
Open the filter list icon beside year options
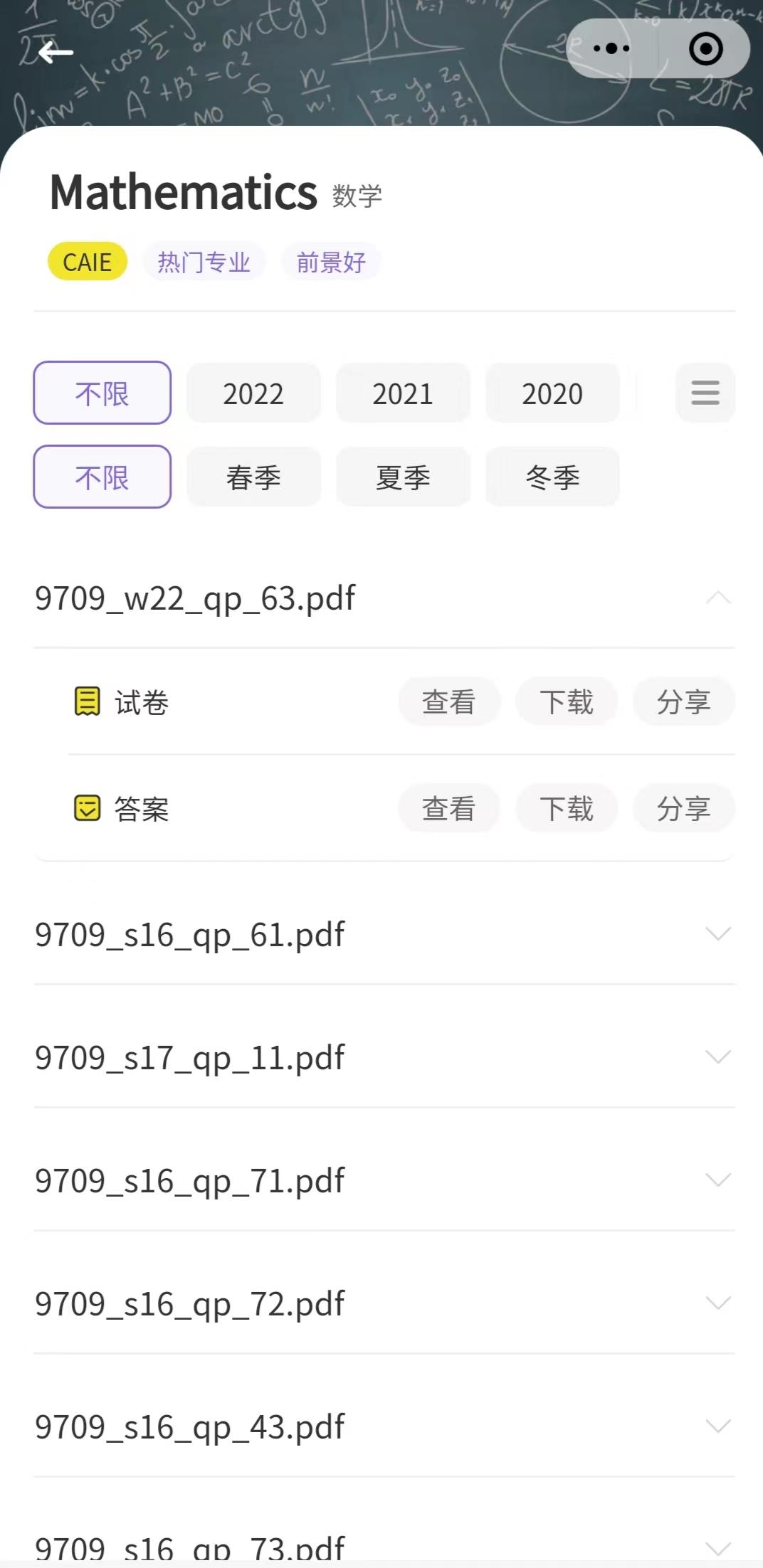click(705, 393)
